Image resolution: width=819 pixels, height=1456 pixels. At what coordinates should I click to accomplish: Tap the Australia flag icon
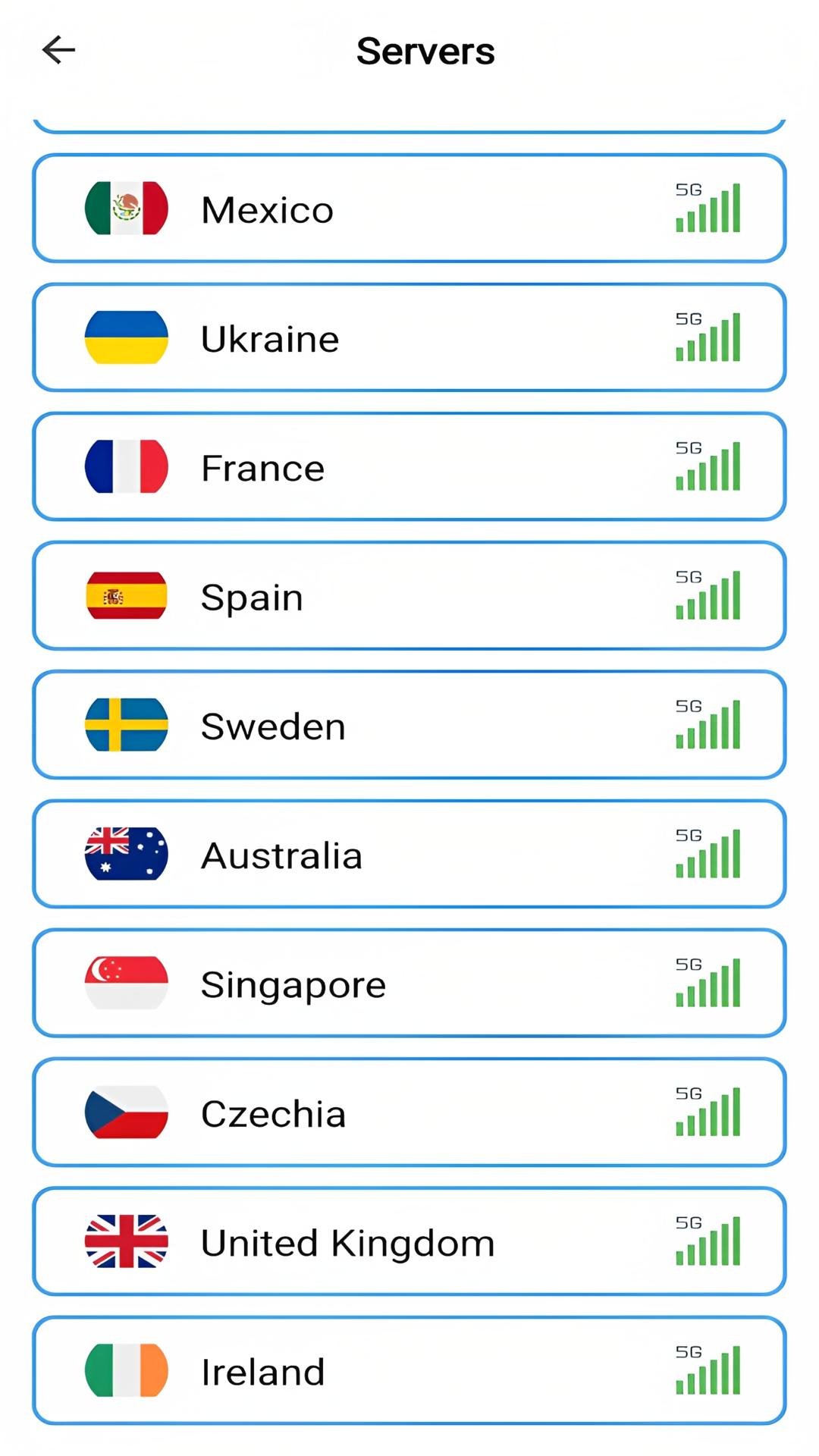[x=126, y=854]
